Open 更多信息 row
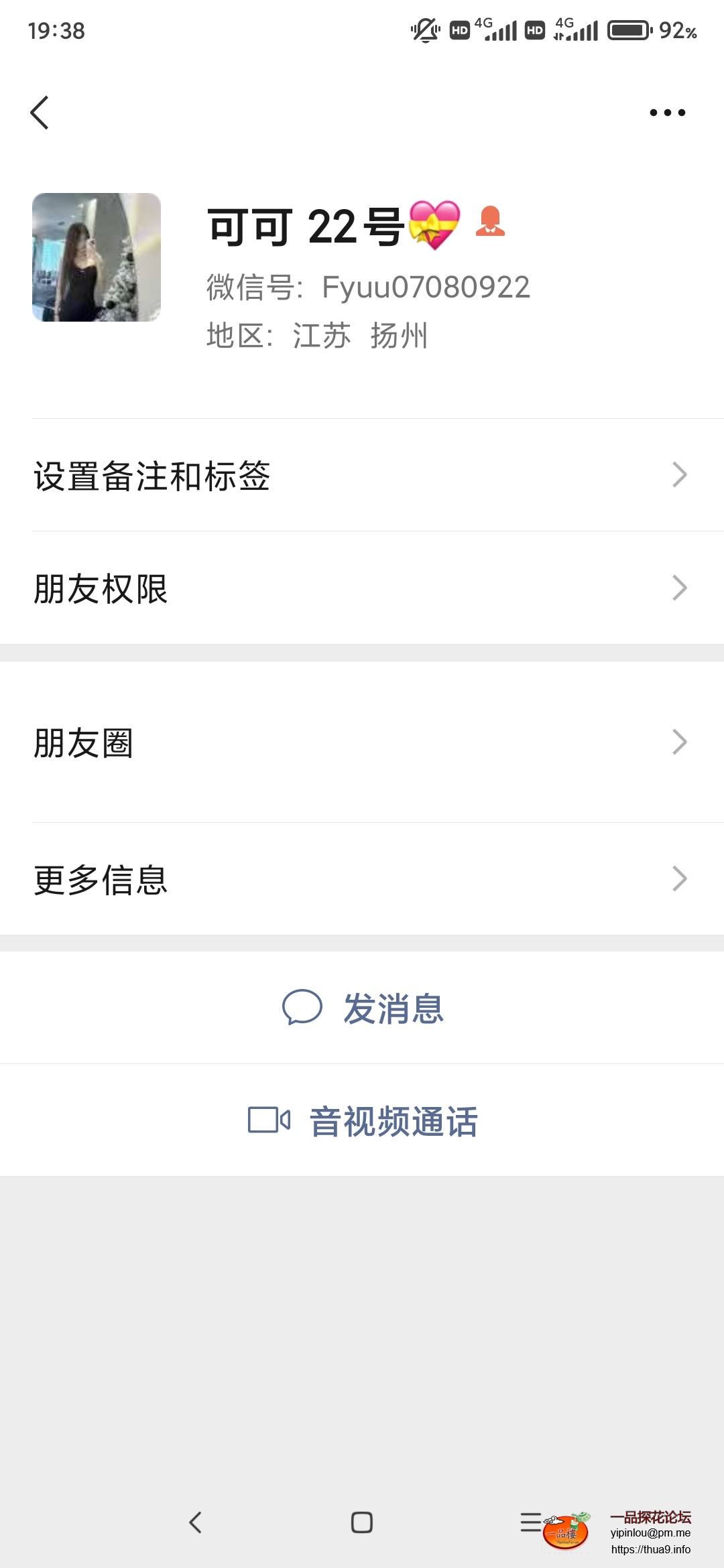This screenshot has width=724, height=1568. (x=362, y=879)
